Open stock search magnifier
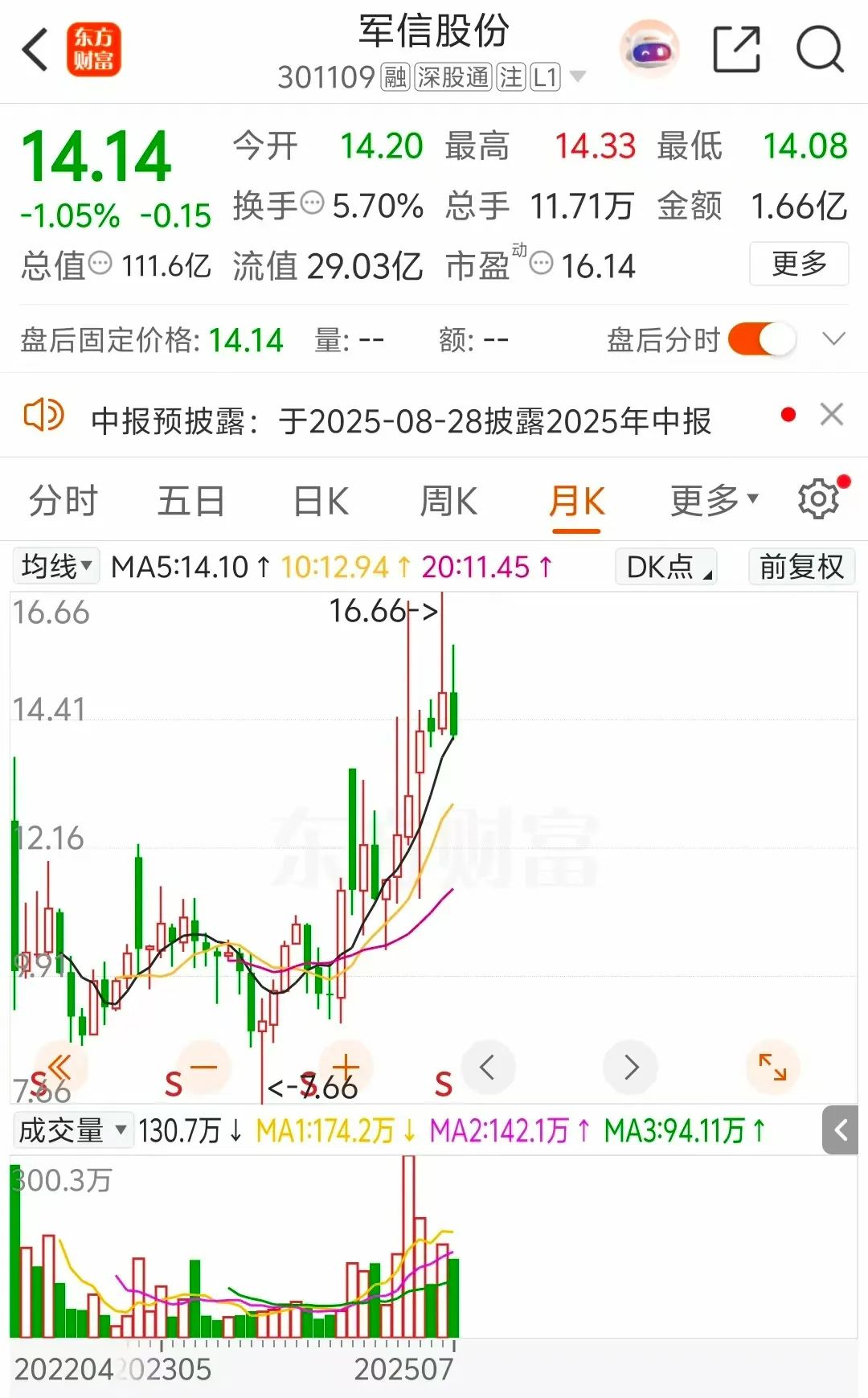868x1398 pixels. coord(820,50)
